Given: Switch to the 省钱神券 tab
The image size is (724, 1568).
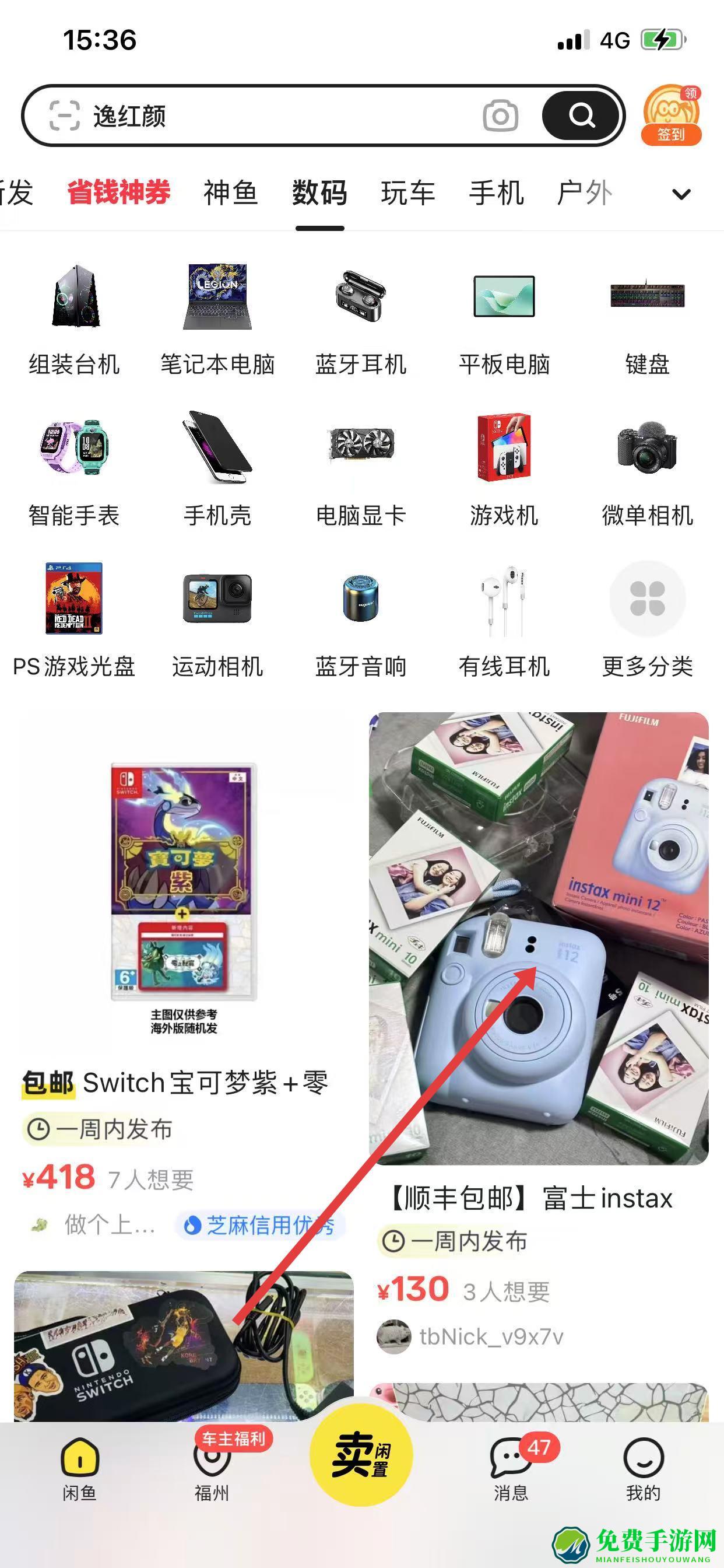Looking at the screenshot, I should 119,193.
